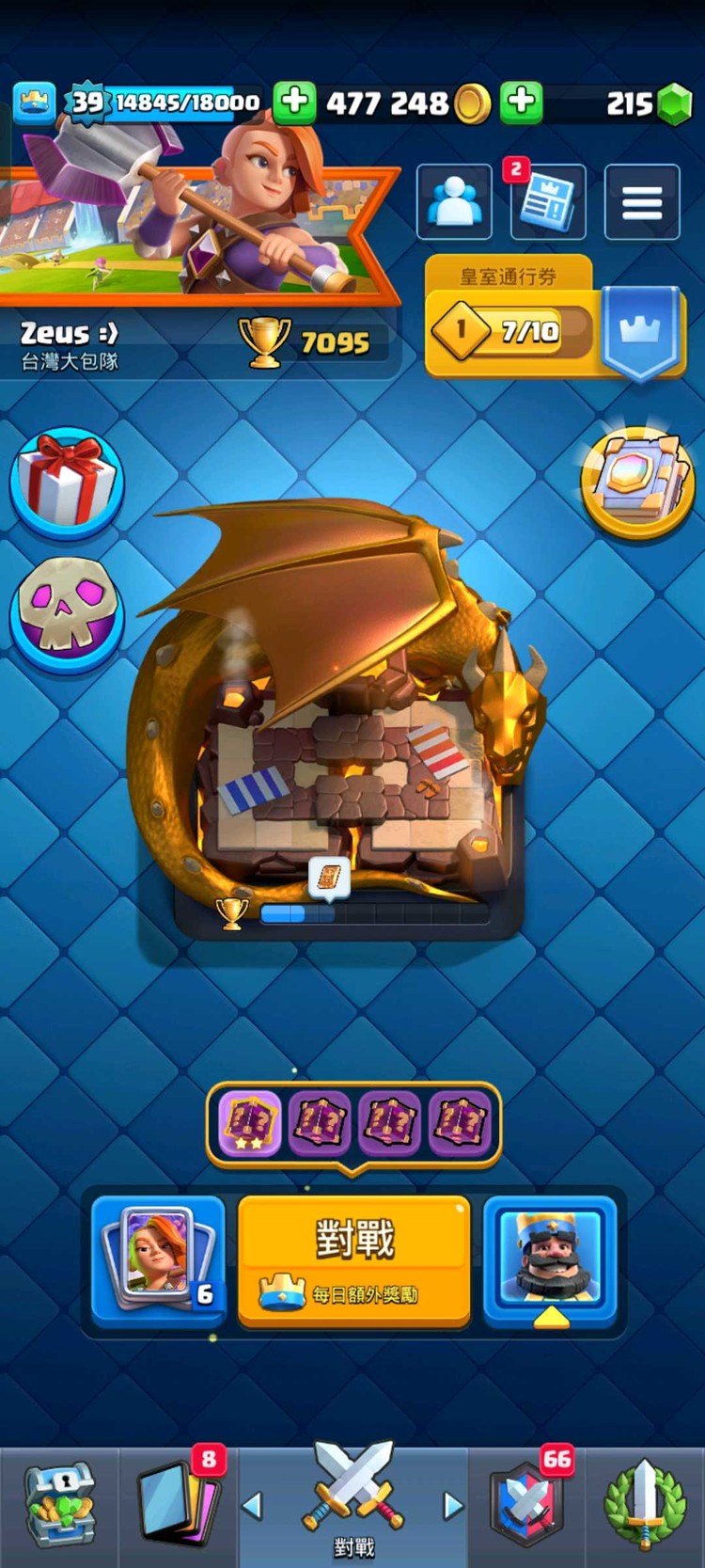Image resolution: width=705 pixels, height=1568 pixels.
Task: Switch to the events sword tab
Action: click(x=645, y=1505)
